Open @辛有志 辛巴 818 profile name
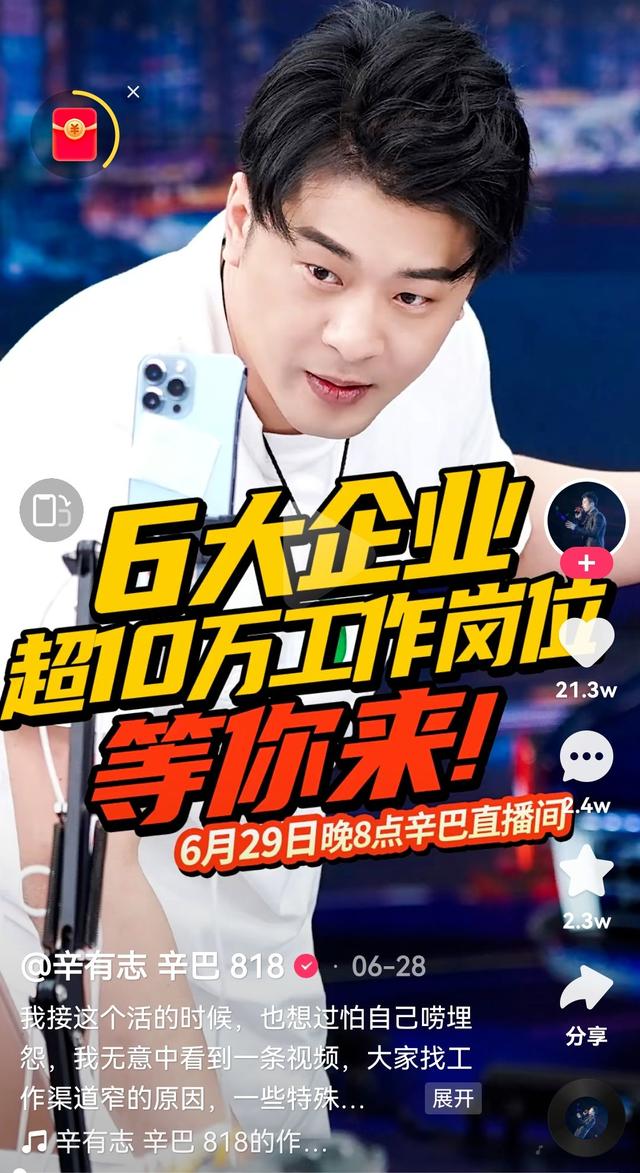This screenshot has width=640, height=1173. click(x=153, y=966)
